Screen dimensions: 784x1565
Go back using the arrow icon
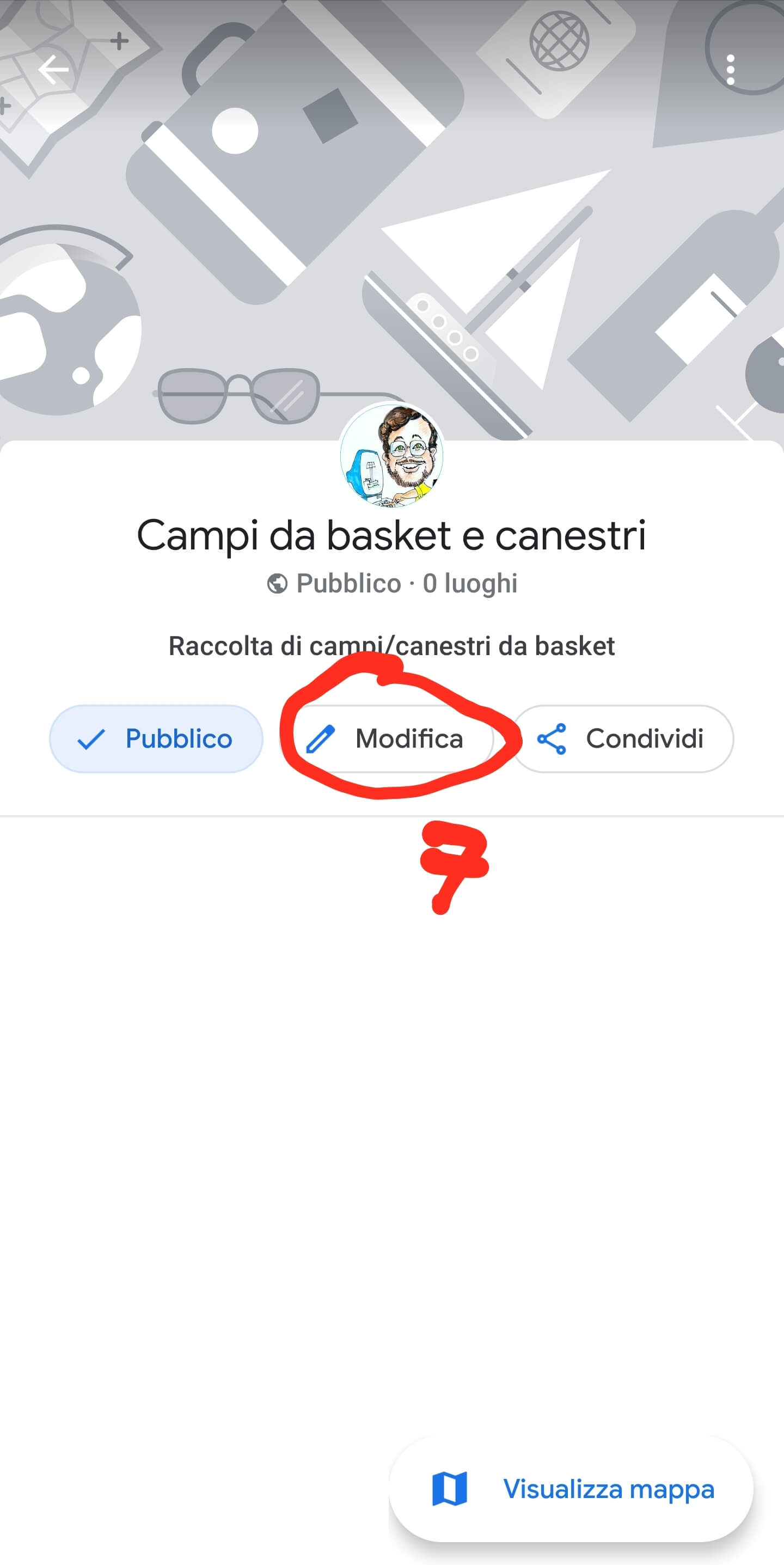click(x=53, y=70)
